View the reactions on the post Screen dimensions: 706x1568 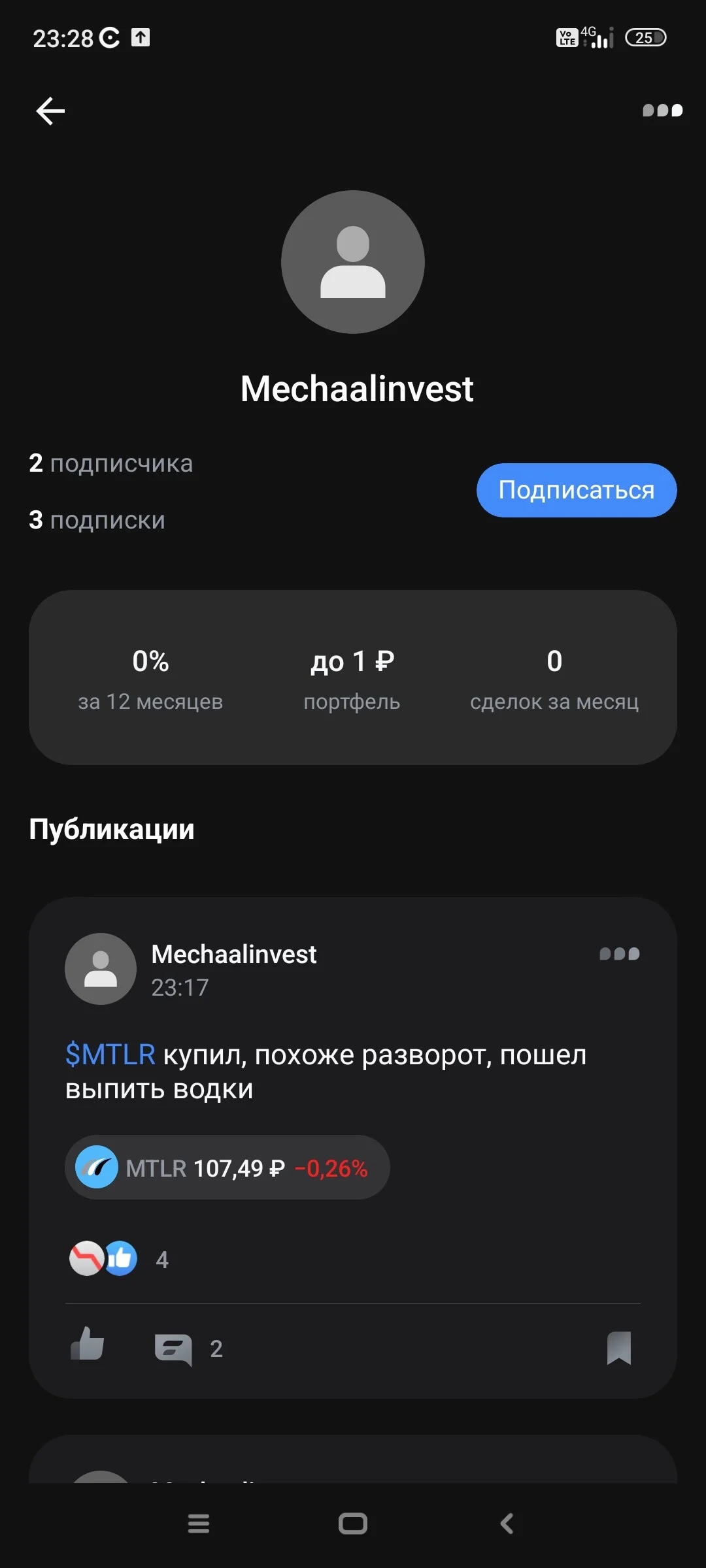click(x=119, y=1258)
